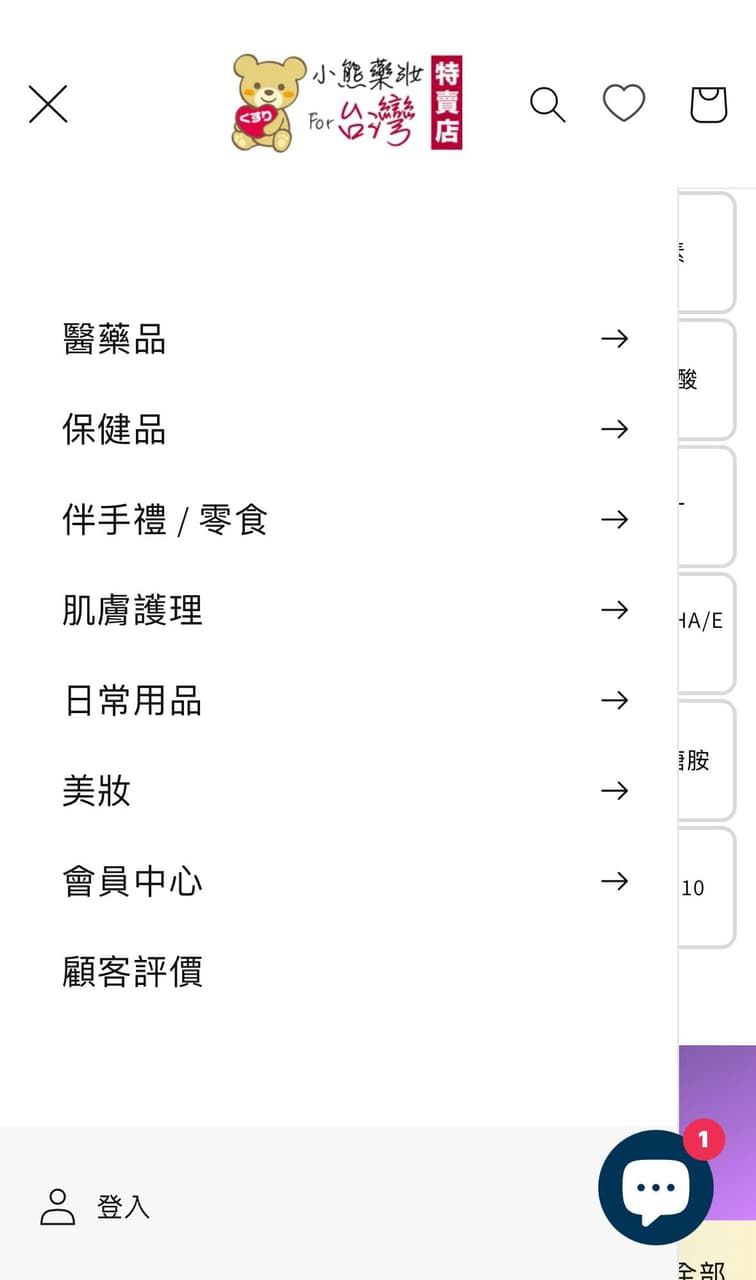Open the shopping cart icon
Screen dimensions: 756x1280
pos(709,104)
